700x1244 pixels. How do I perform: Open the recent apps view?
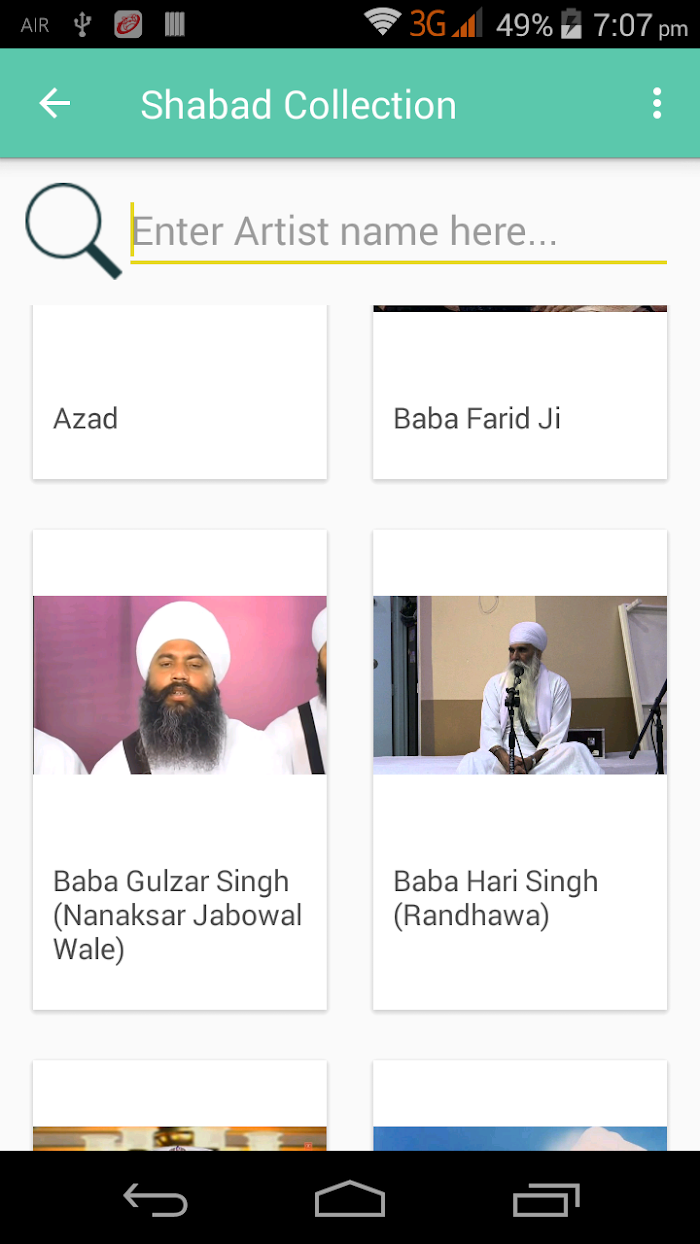pyautogui.click(x=546, y=1198)
